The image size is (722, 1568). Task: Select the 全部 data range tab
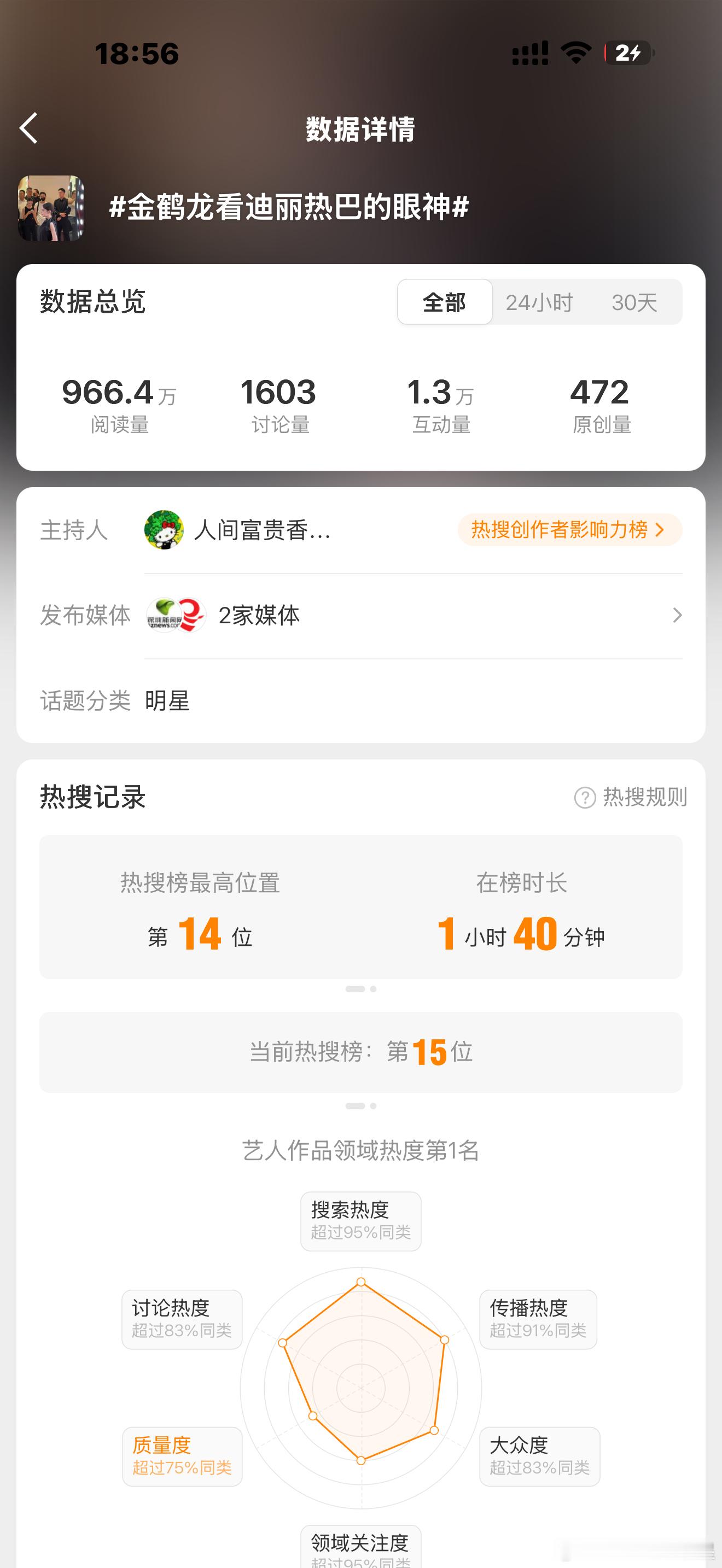[x=444, y=302]
